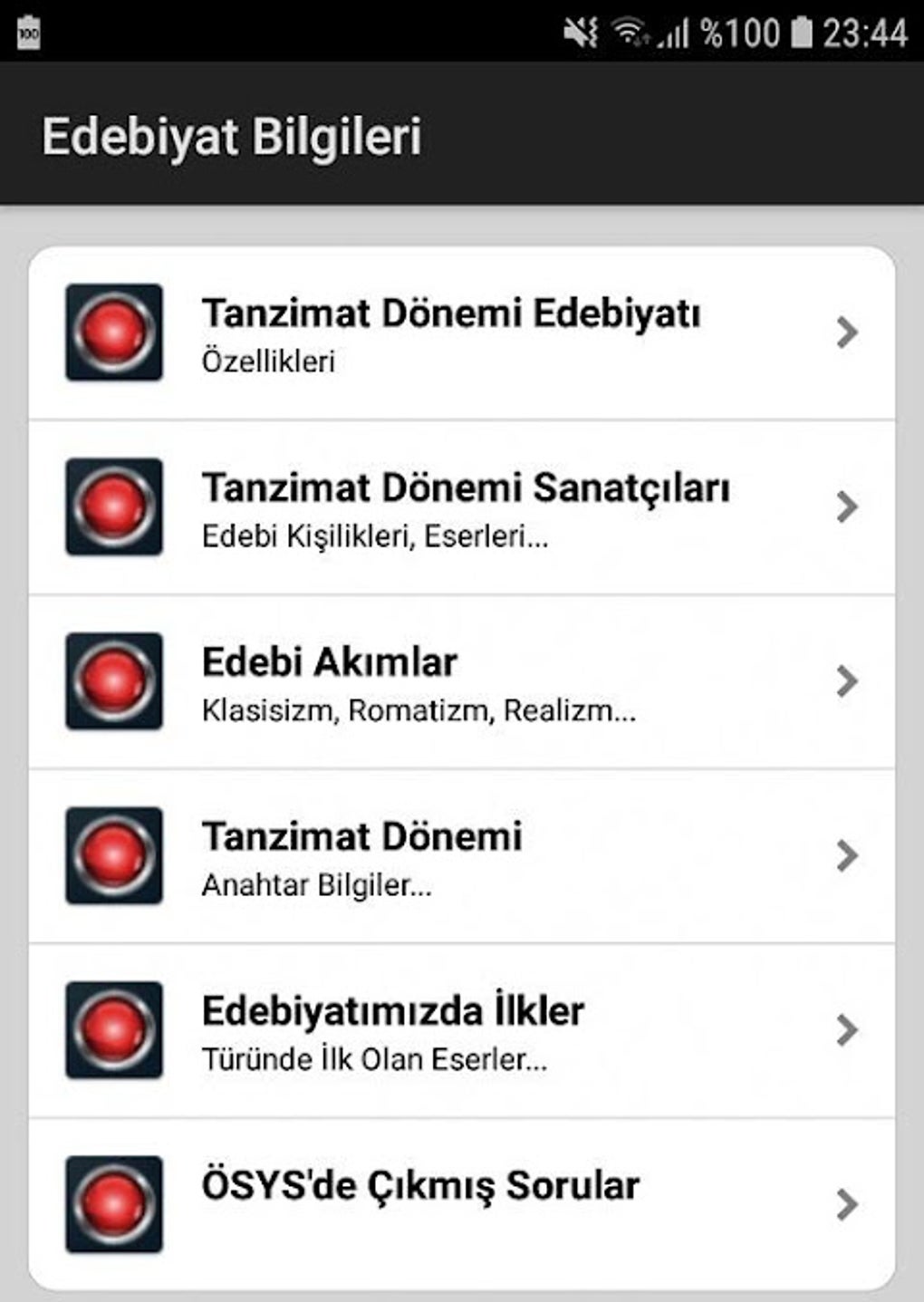924x1302 pixels.
Task: Open Edebiyatımızda İlkler list
Action: pos(461,1031)
